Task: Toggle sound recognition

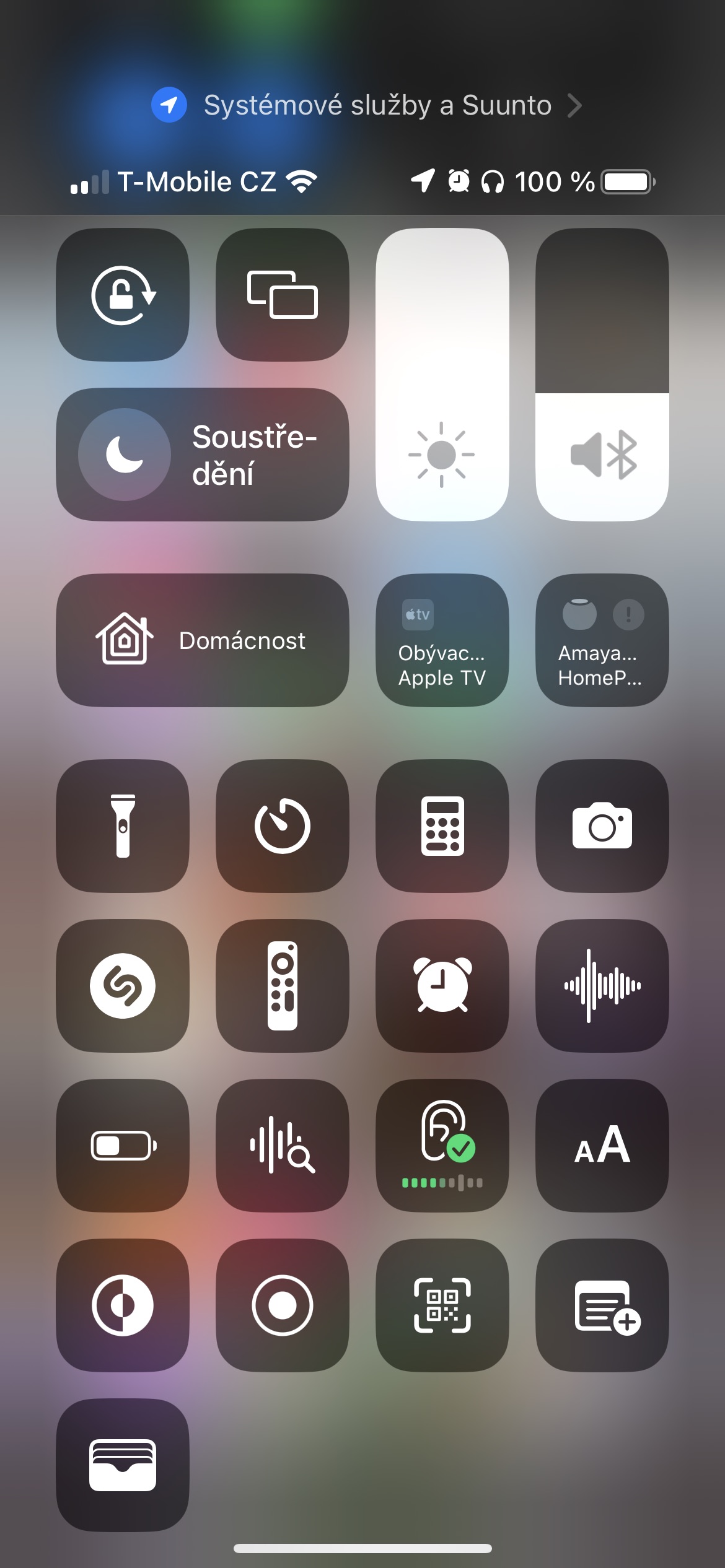Action: click(x=283, y=1146)
